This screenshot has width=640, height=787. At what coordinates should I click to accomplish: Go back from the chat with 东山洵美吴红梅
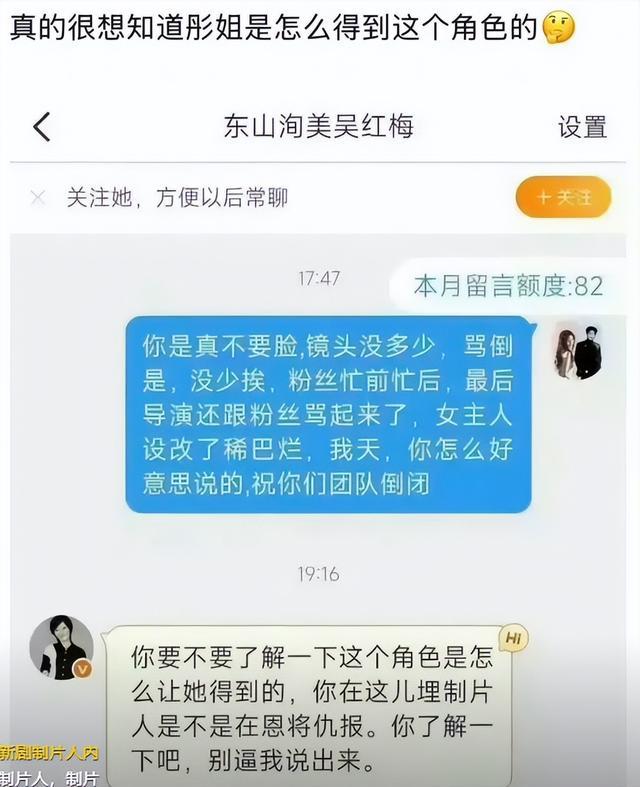41,127
